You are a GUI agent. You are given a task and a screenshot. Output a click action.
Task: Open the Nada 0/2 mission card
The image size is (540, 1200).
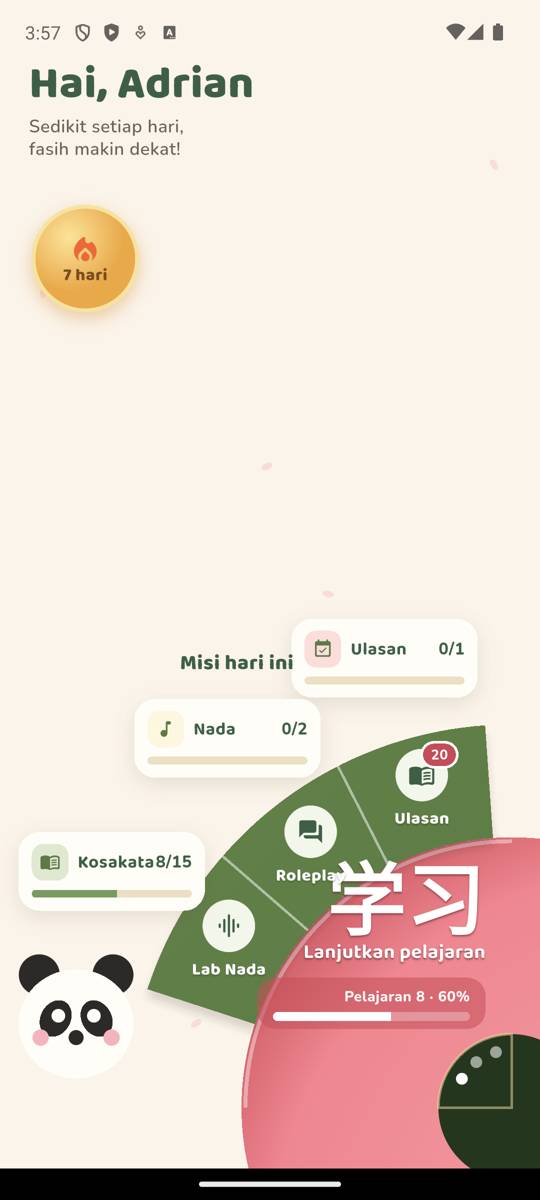227,738
